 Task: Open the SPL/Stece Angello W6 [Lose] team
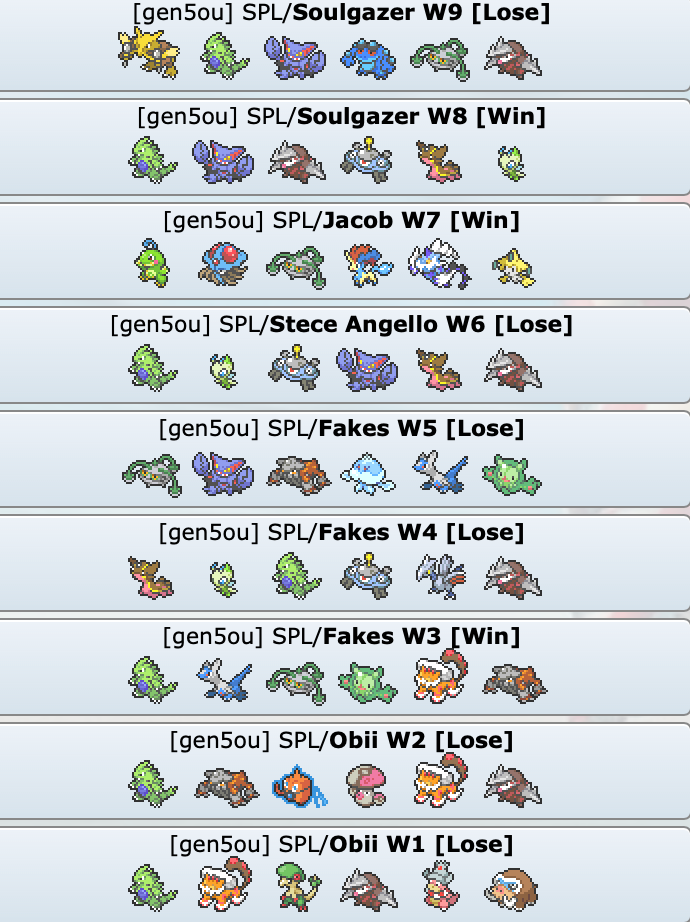click(x=342, y=325)
